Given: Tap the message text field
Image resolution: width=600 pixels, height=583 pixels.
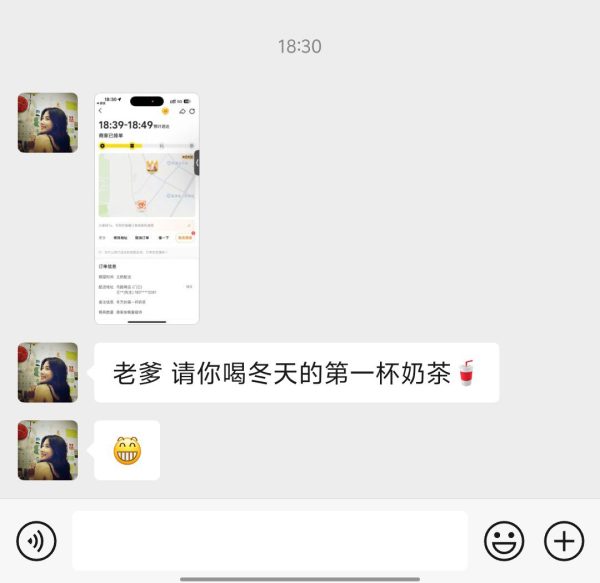Looking at the screenshot, I should pyautogui.click(x=269, y=541).
